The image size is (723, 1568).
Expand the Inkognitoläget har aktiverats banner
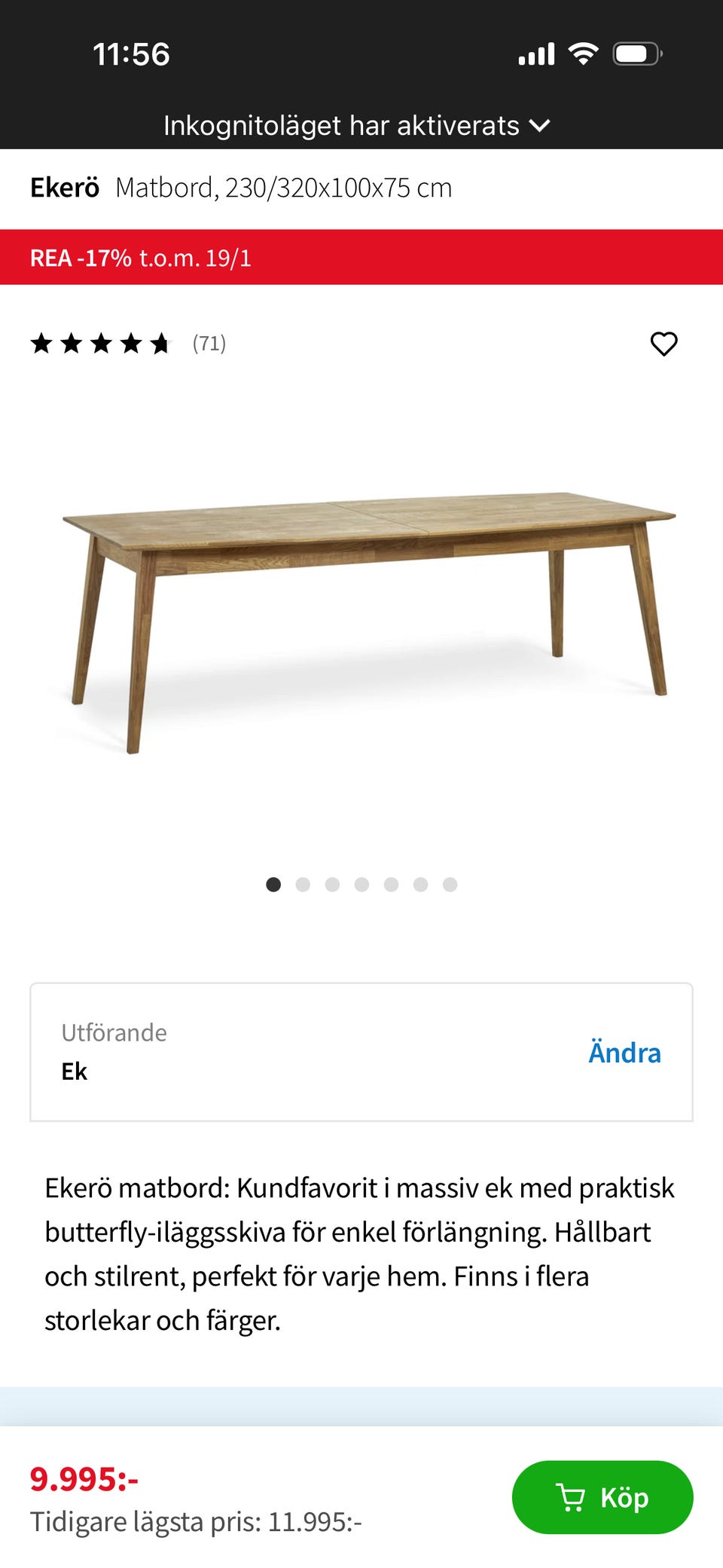tap(341, 125)
